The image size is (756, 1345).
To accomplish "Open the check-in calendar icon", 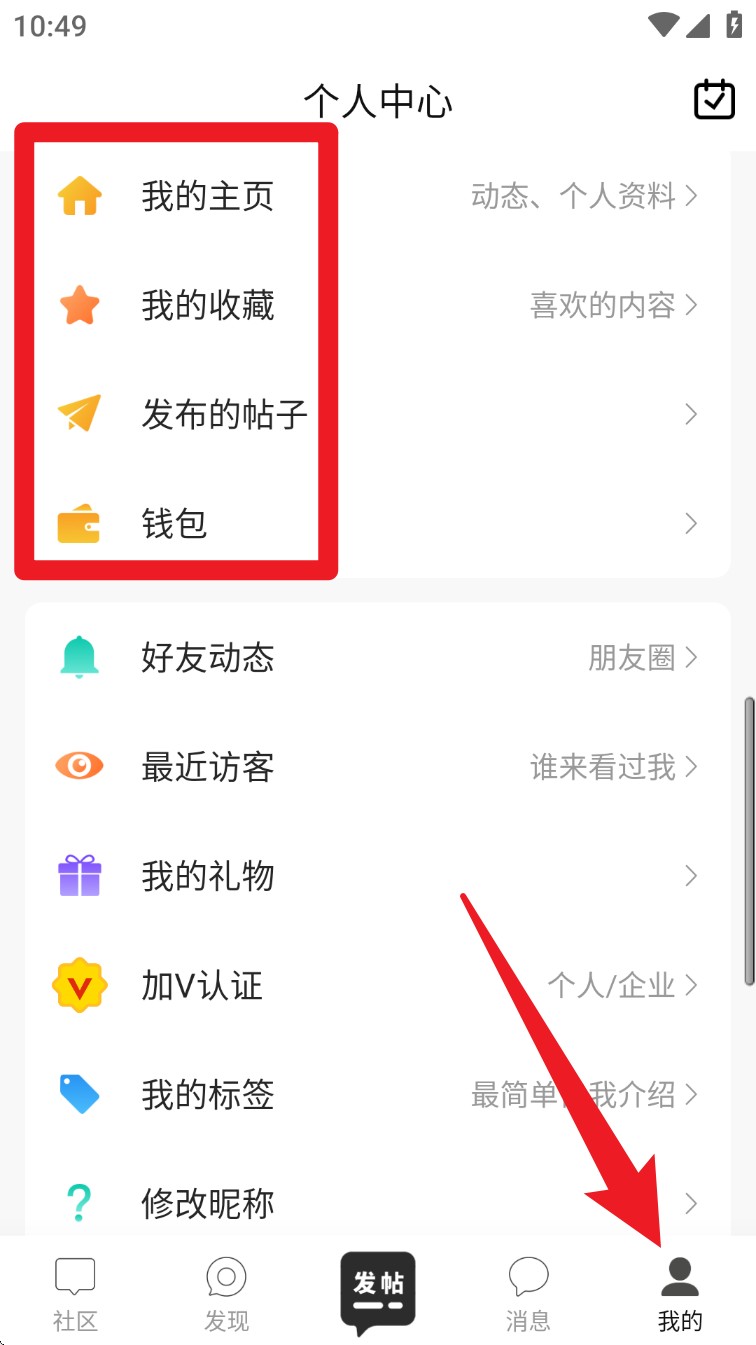I will click(x=714, y=100).
